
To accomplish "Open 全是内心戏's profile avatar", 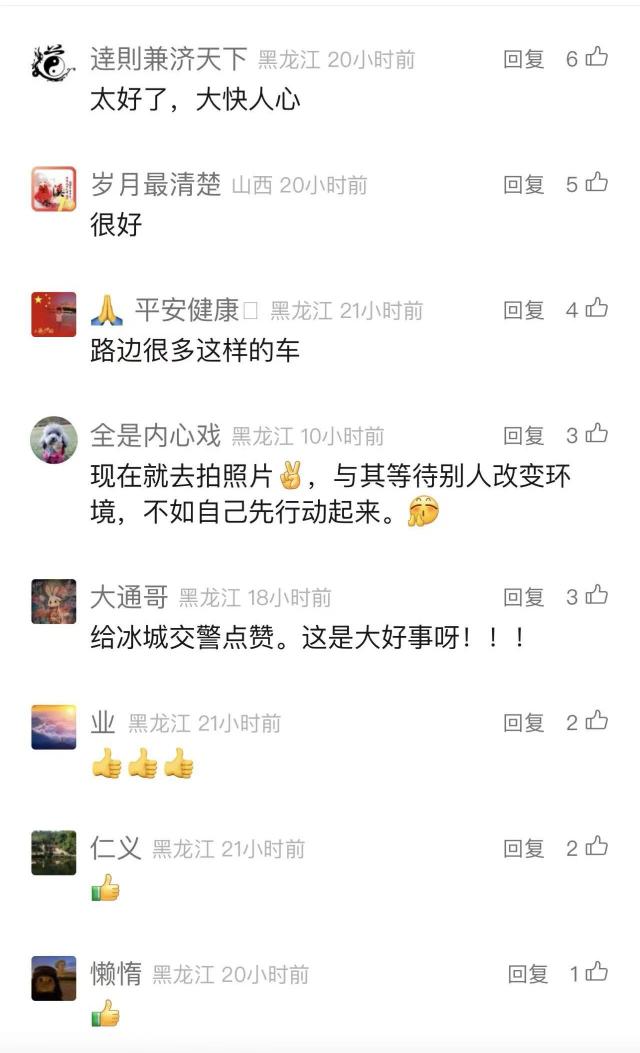I will 54,439.
